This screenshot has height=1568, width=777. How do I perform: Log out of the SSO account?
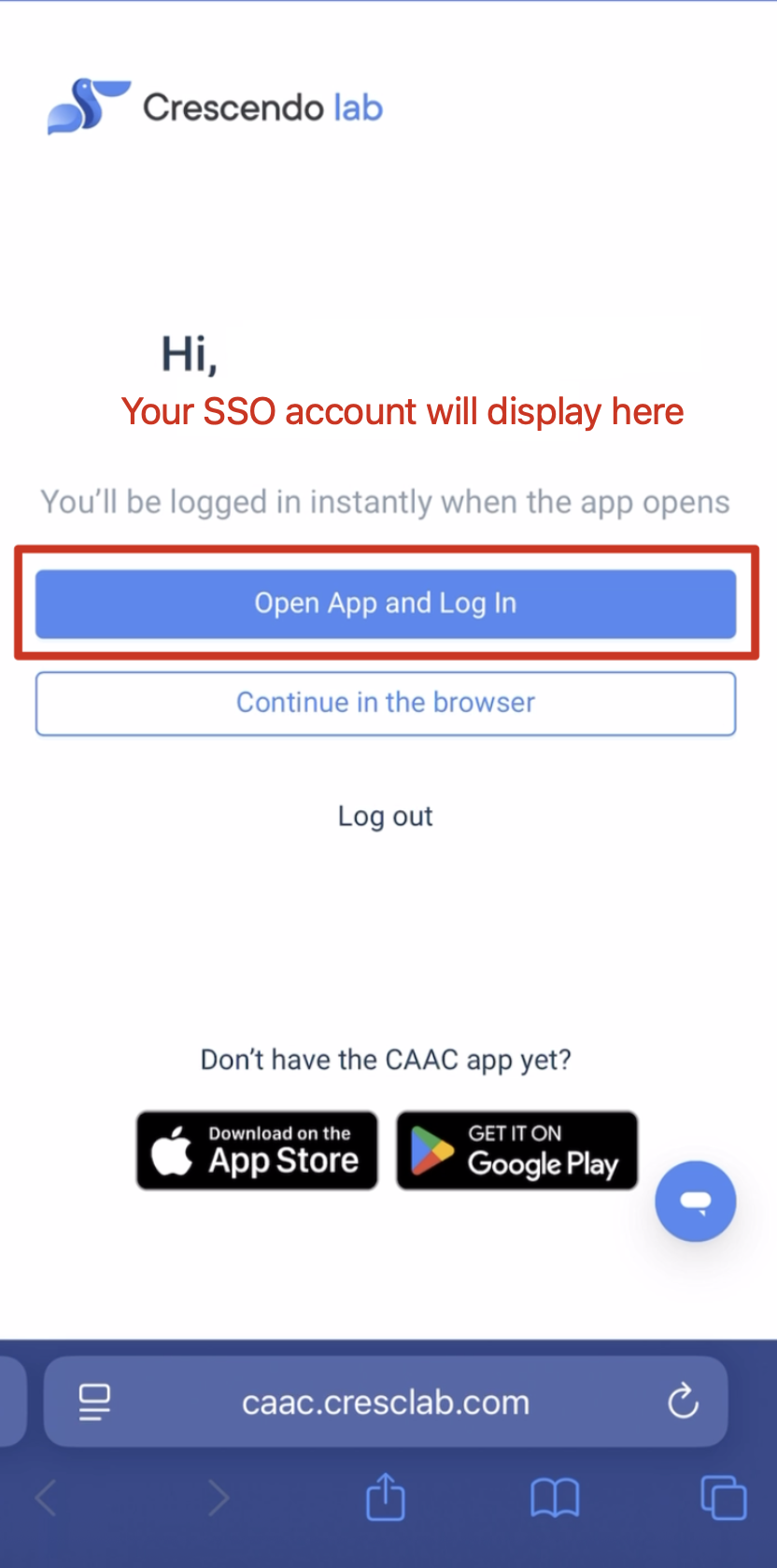(x=385, y=817)
